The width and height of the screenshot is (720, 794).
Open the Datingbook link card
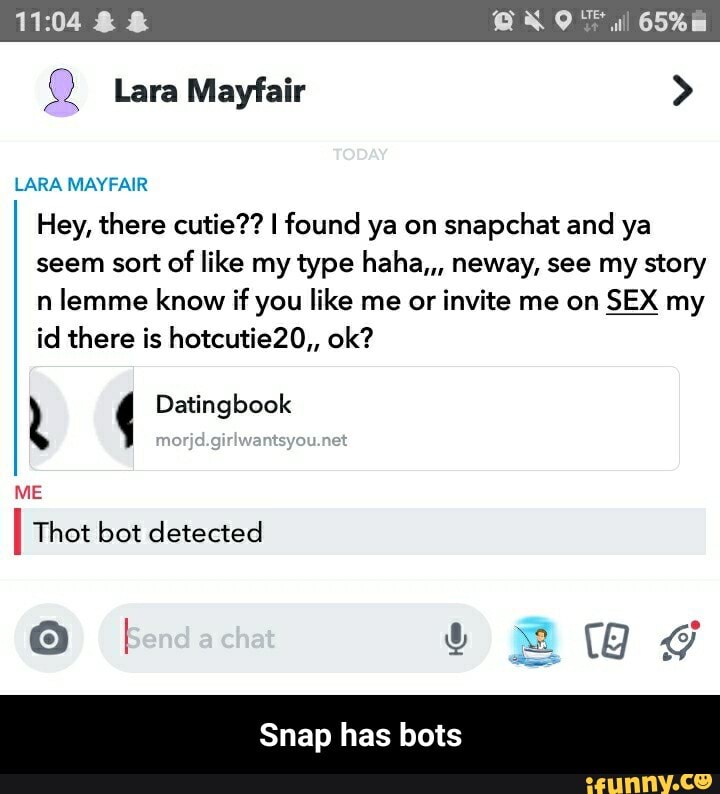tap(355, 418)
